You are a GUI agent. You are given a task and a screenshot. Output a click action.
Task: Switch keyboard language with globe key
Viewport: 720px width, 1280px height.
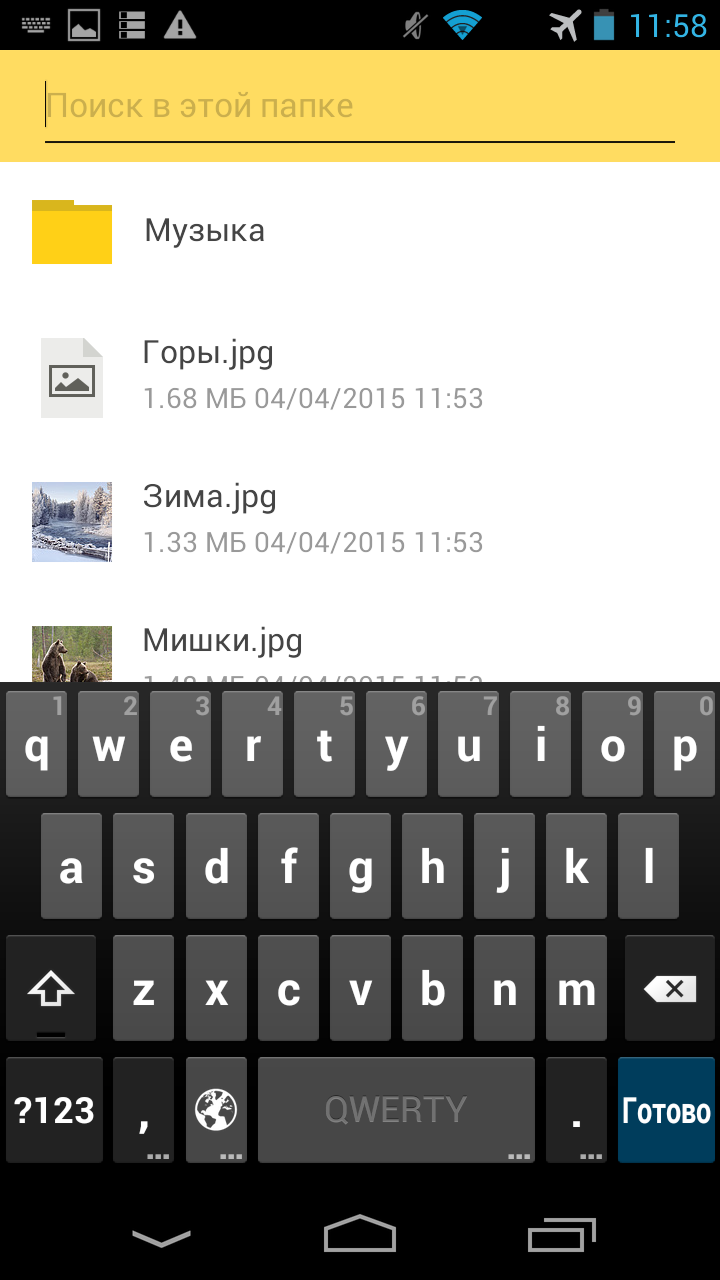[216, 1110]
